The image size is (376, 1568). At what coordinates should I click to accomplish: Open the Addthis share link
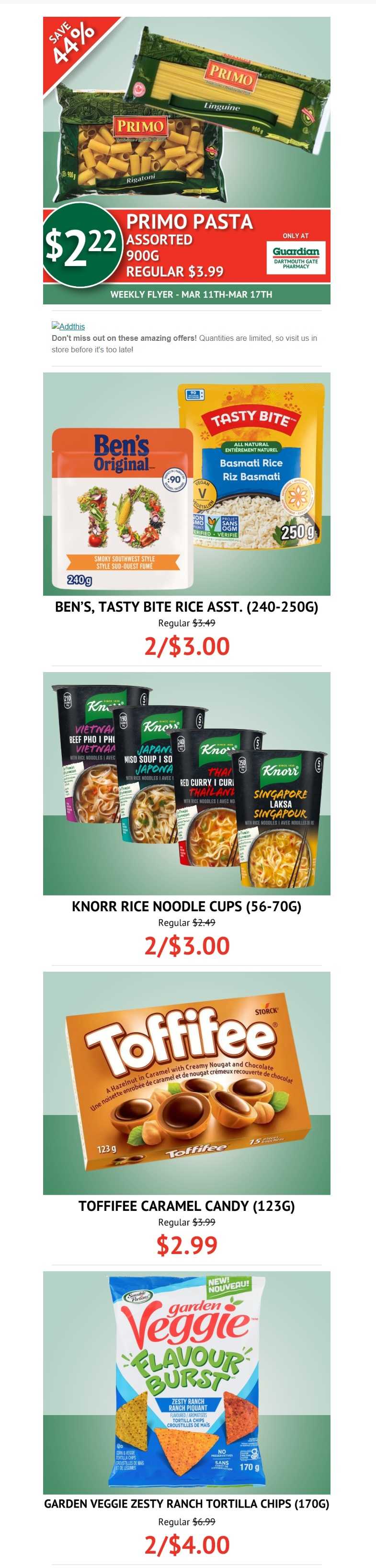69,326
